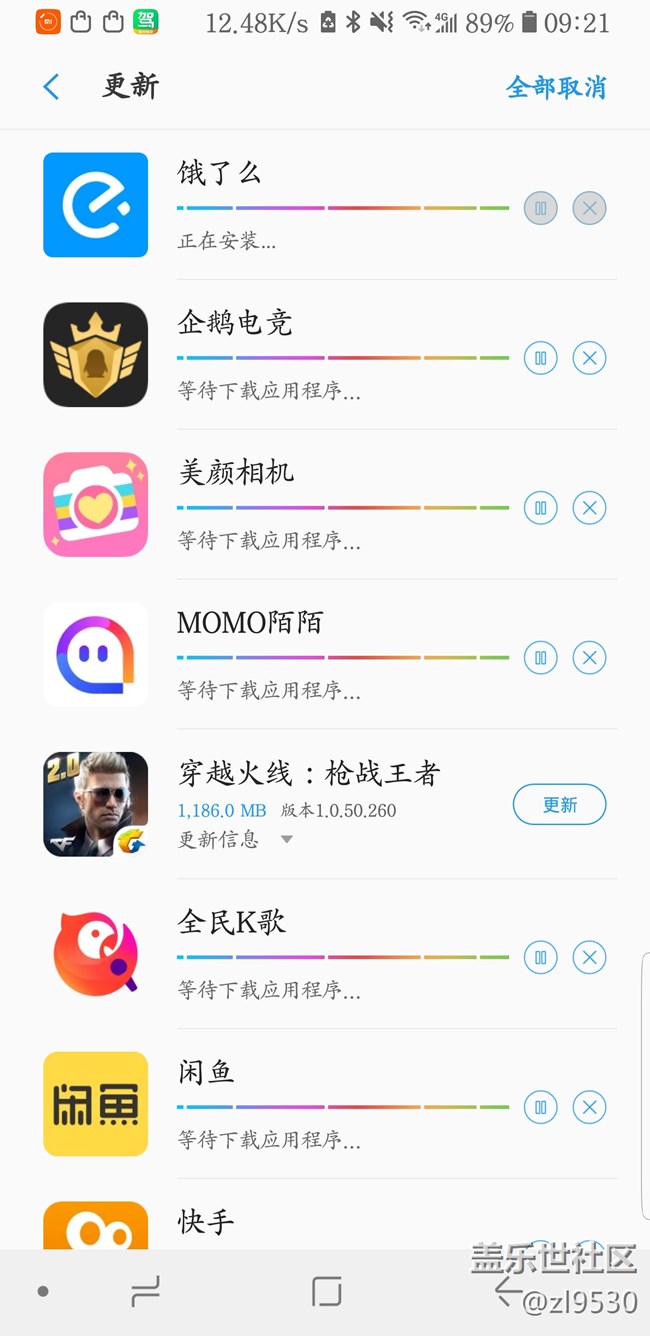Cancel the 全民K歌 update
Screen dimensions: 650x1336
tap(589, 958)
